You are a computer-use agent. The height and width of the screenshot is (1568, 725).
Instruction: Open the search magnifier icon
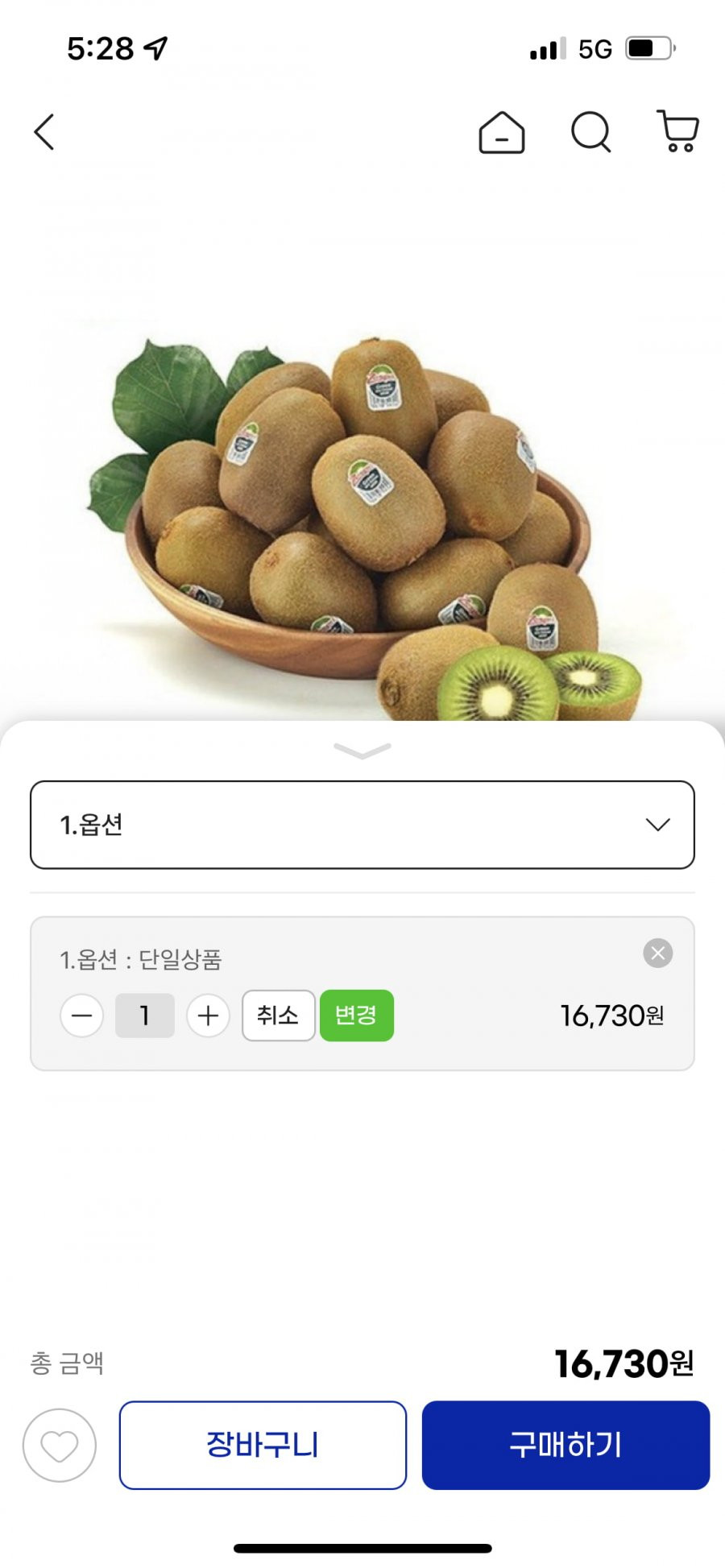590,132
